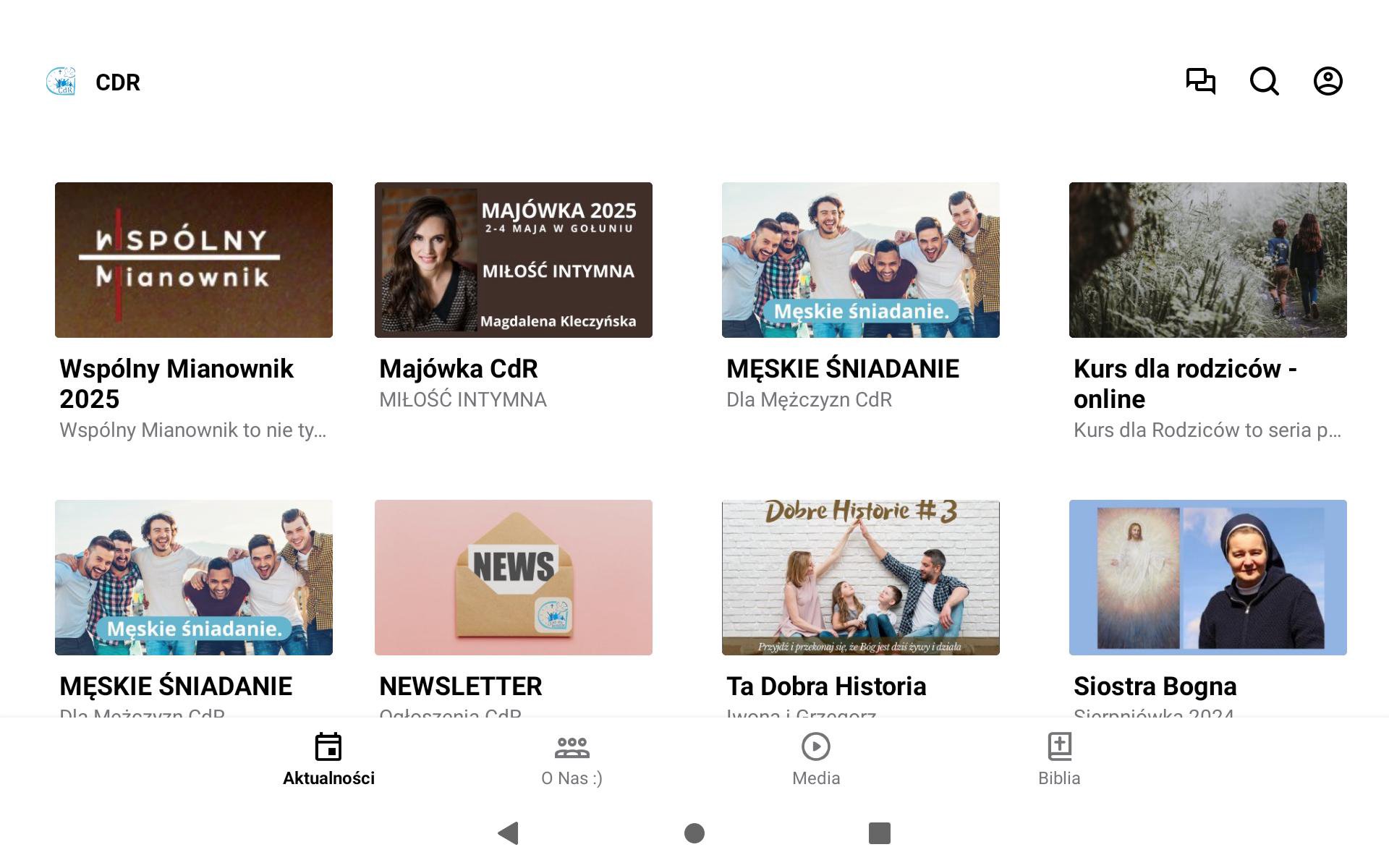Open the user profile icon
The image size is (1389, 868).
(1328, 81)
